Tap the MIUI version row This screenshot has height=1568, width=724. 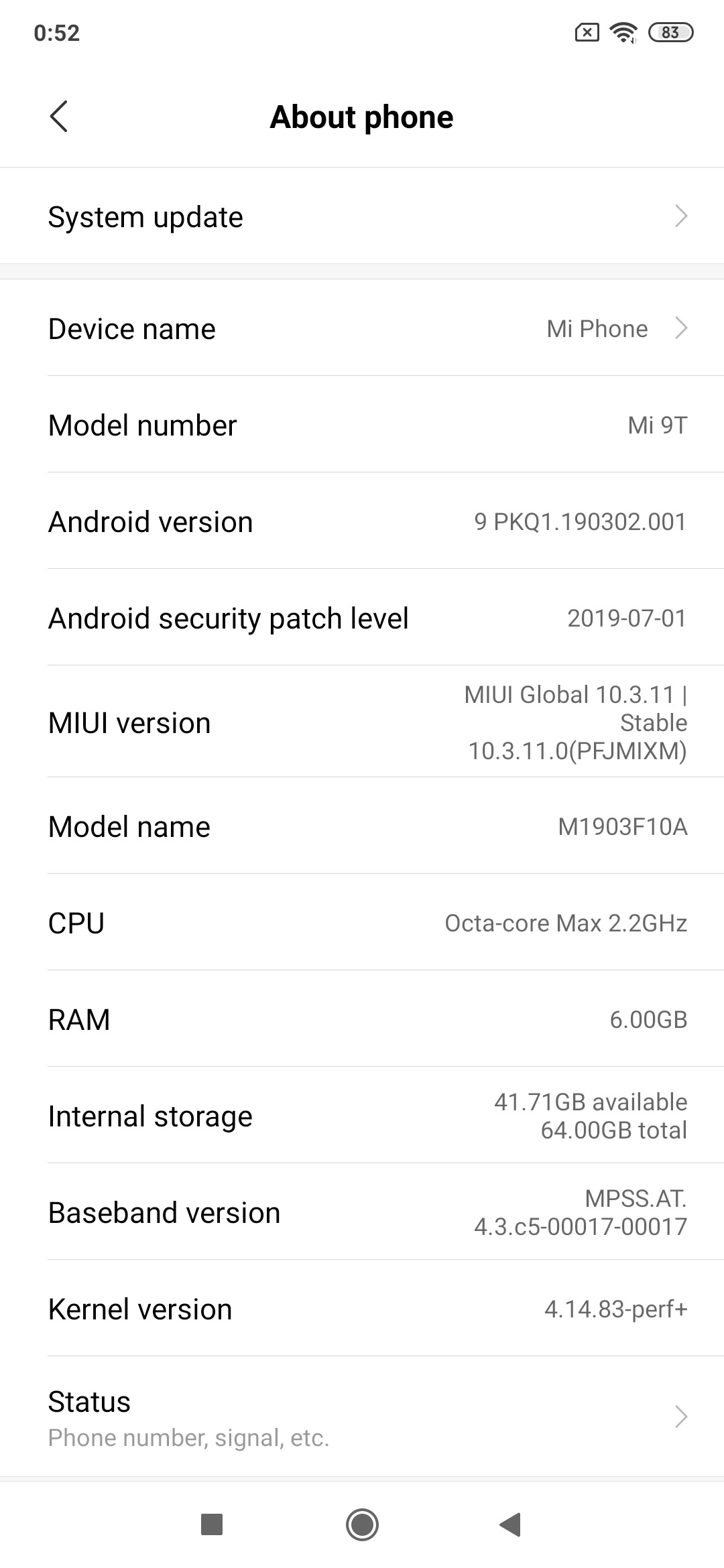[x=362, y=722]
